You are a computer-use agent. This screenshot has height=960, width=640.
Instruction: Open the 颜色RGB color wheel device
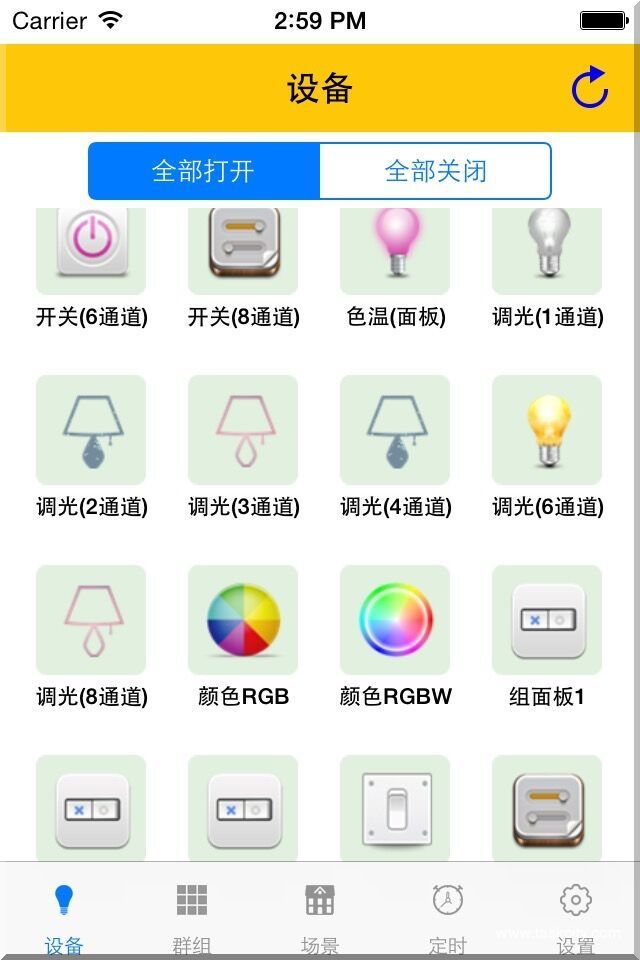pyautogui.click(x=243, y=620)
